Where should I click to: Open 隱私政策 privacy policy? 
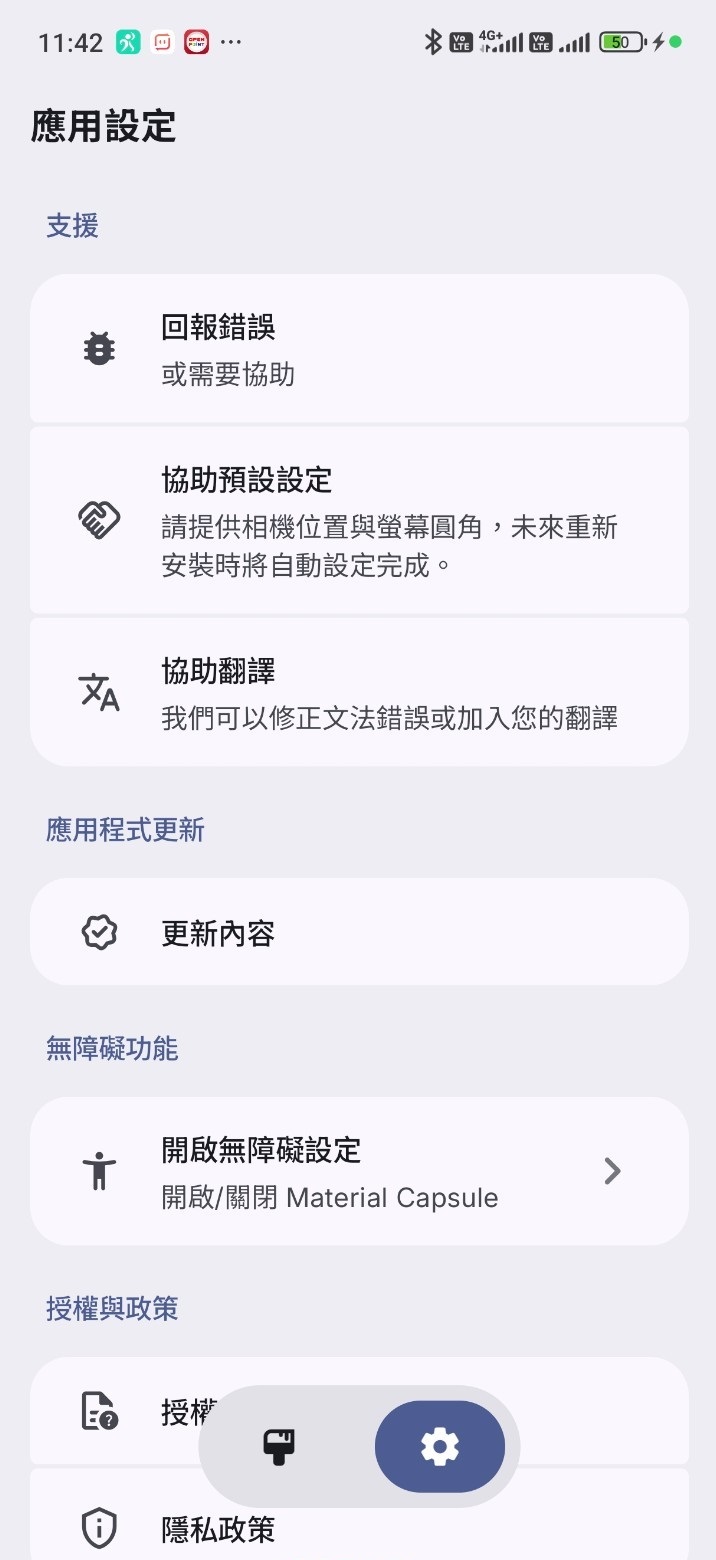point(358,1528)
